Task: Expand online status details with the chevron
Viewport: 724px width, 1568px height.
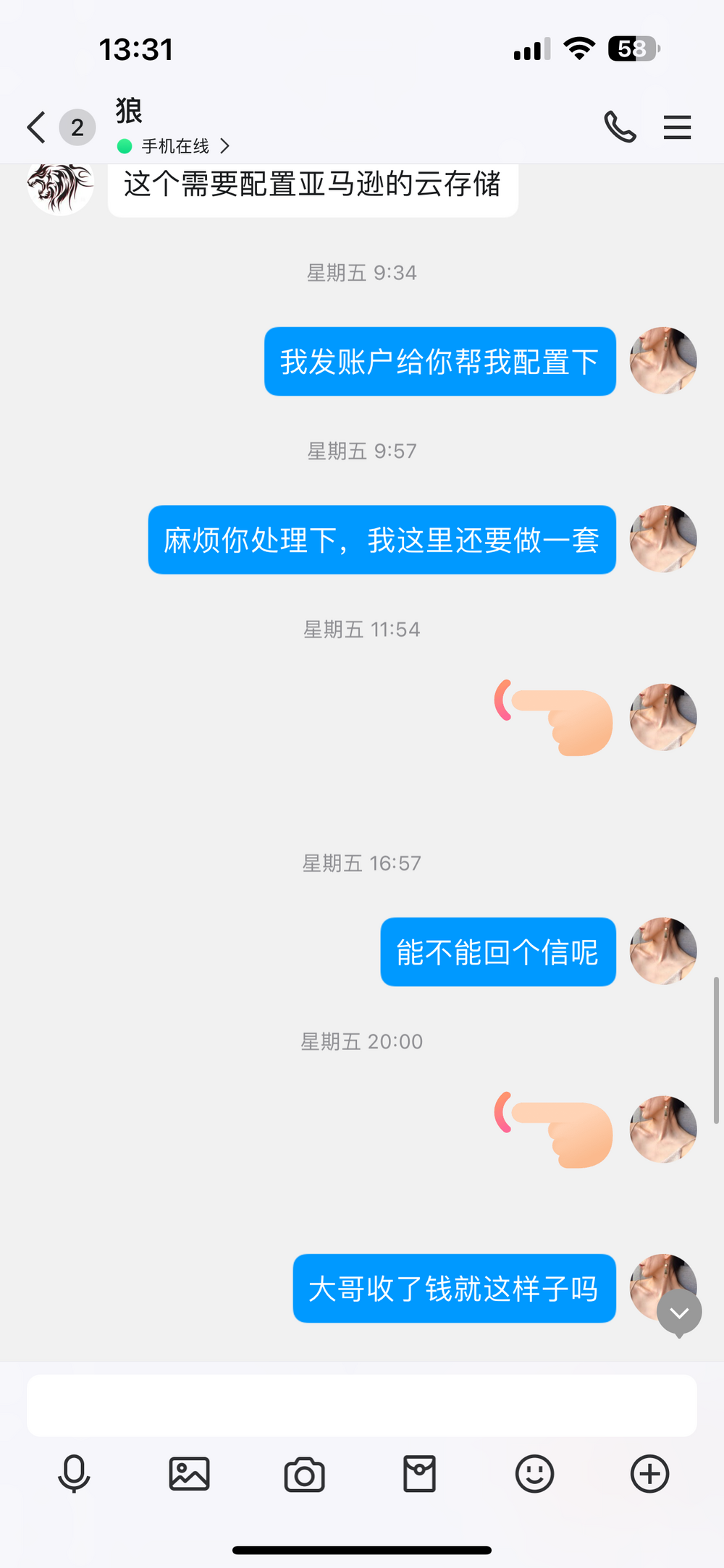Action: click(x=225, y=145)
